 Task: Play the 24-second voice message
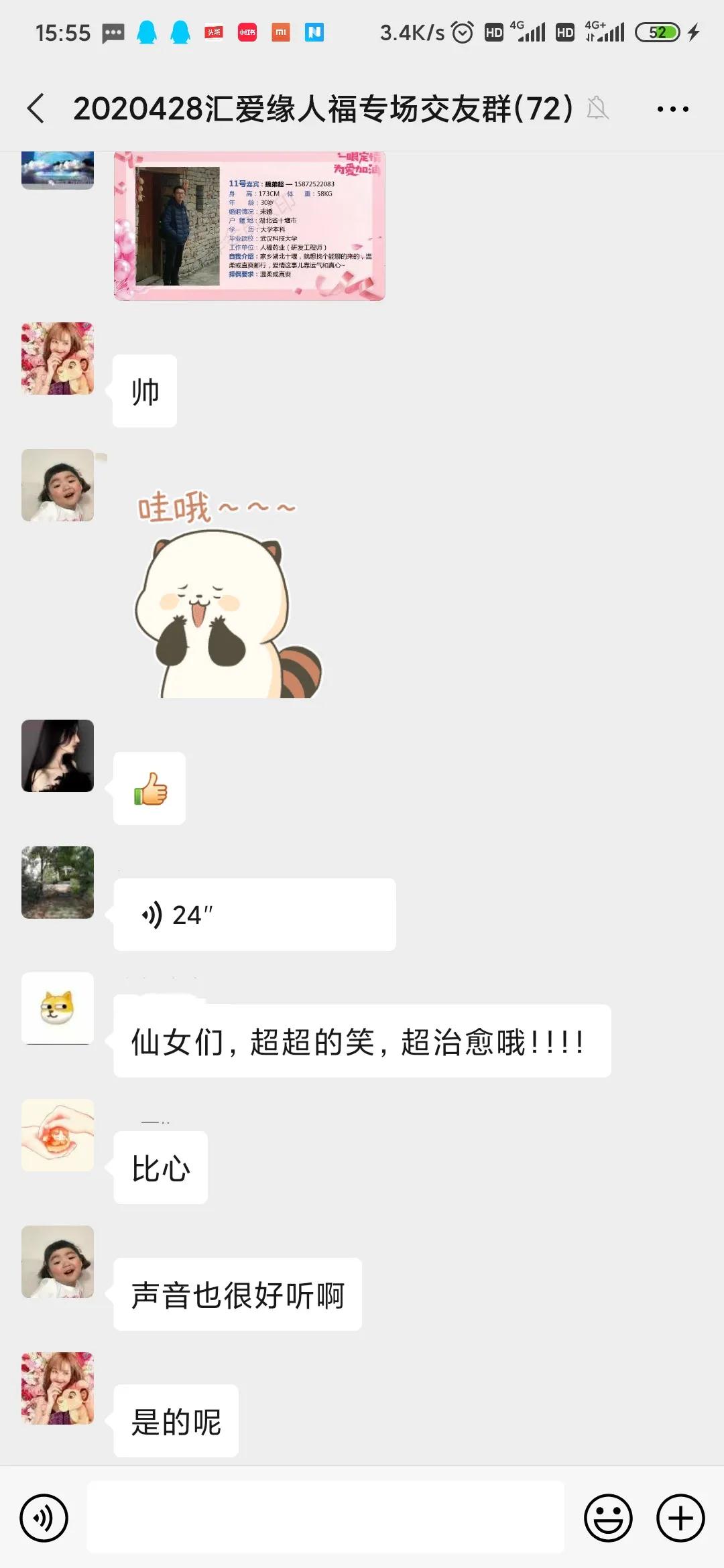[x=254, y=915]
